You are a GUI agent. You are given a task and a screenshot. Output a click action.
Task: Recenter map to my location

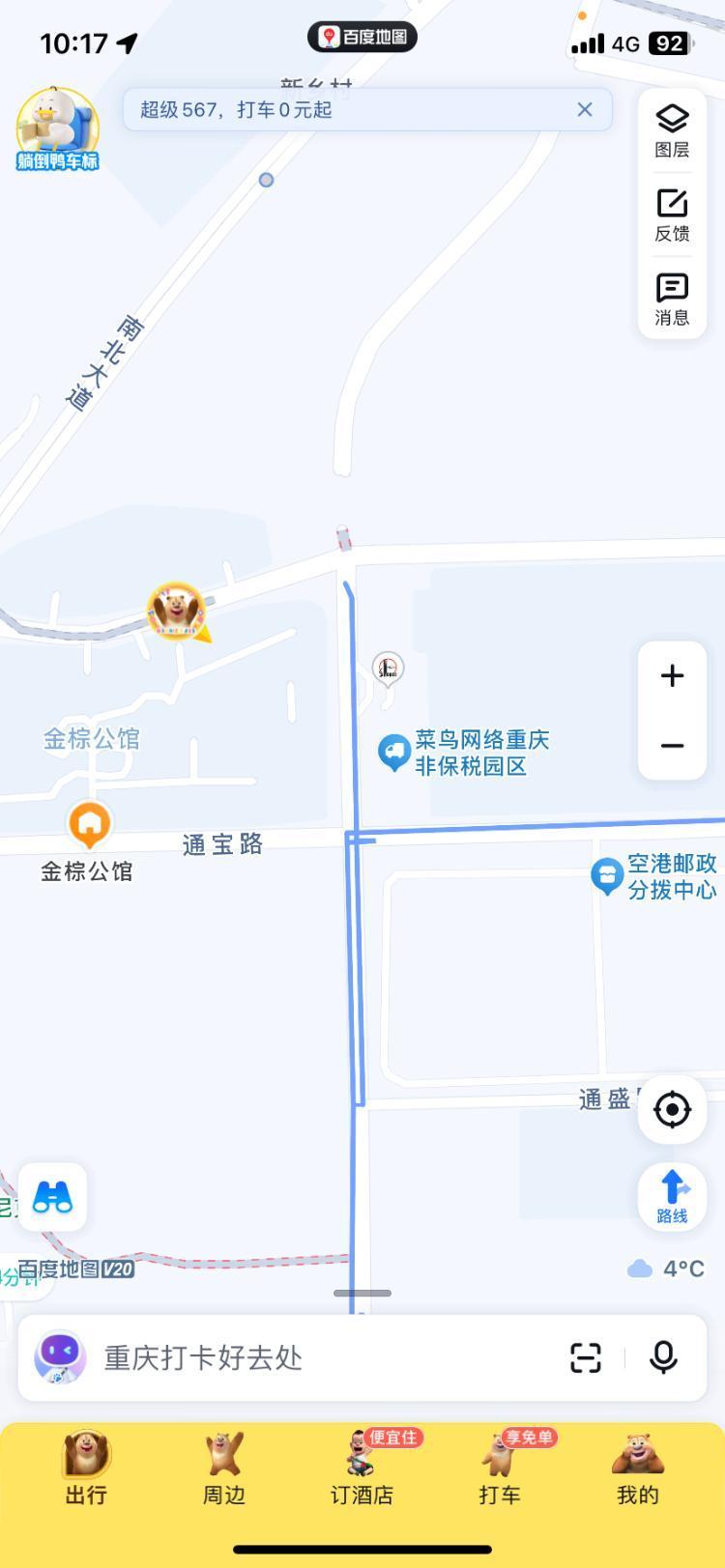[672, 1109]
